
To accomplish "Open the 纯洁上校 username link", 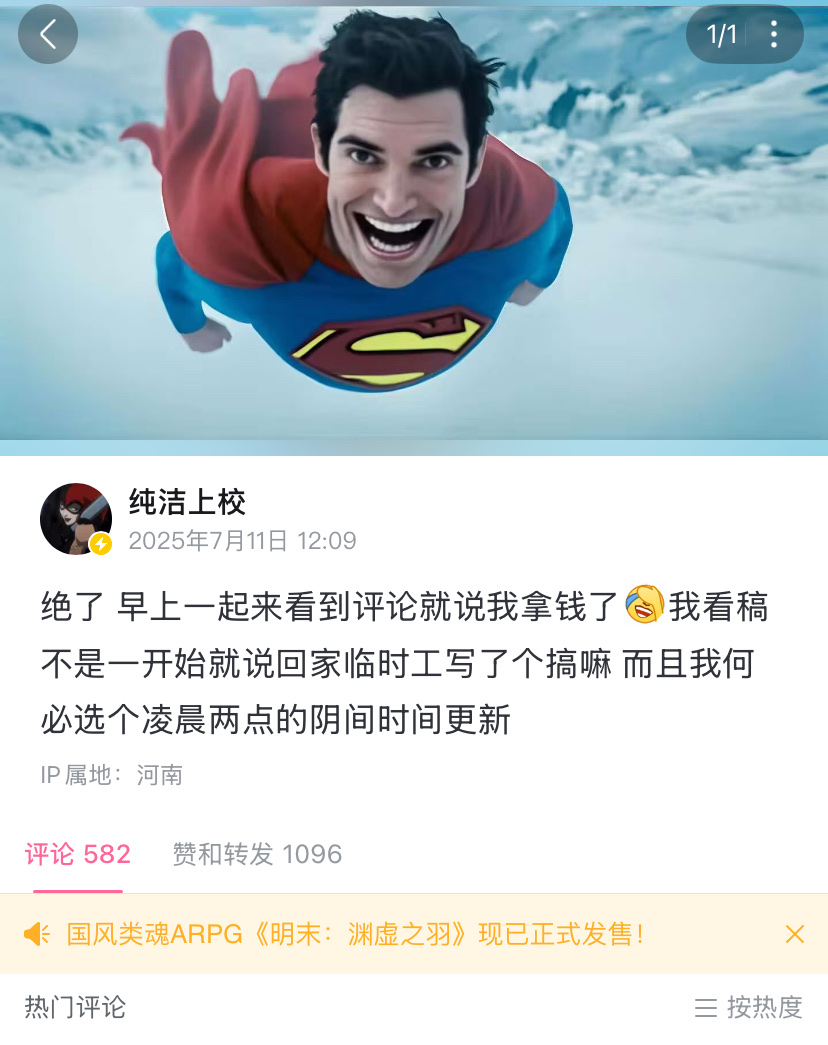I will point(187,502).
